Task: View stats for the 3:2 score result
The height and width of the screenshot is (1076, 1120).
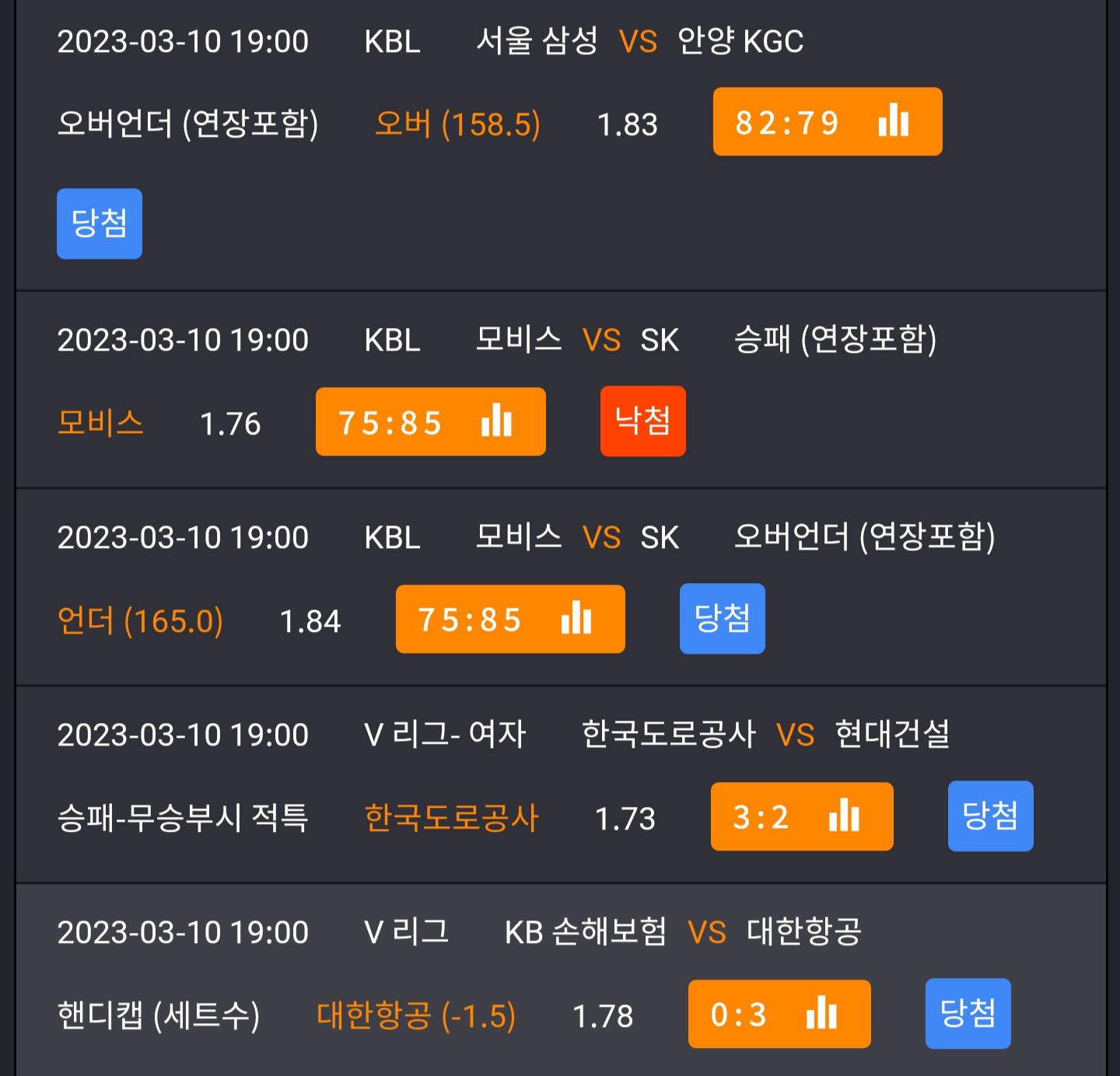Action: point(802,817)
